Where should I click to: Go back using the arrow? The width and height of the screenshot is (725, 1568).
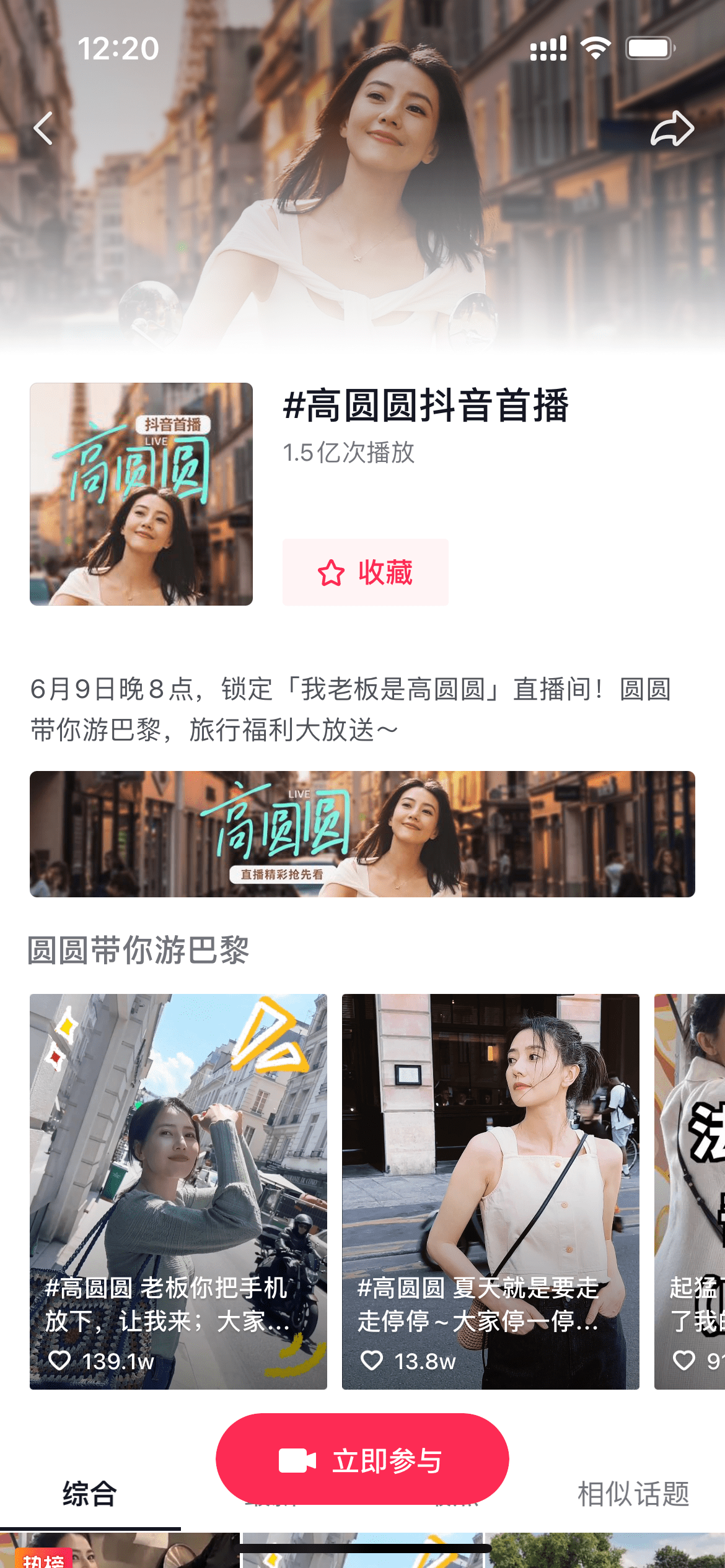click(x=43, y=129)
